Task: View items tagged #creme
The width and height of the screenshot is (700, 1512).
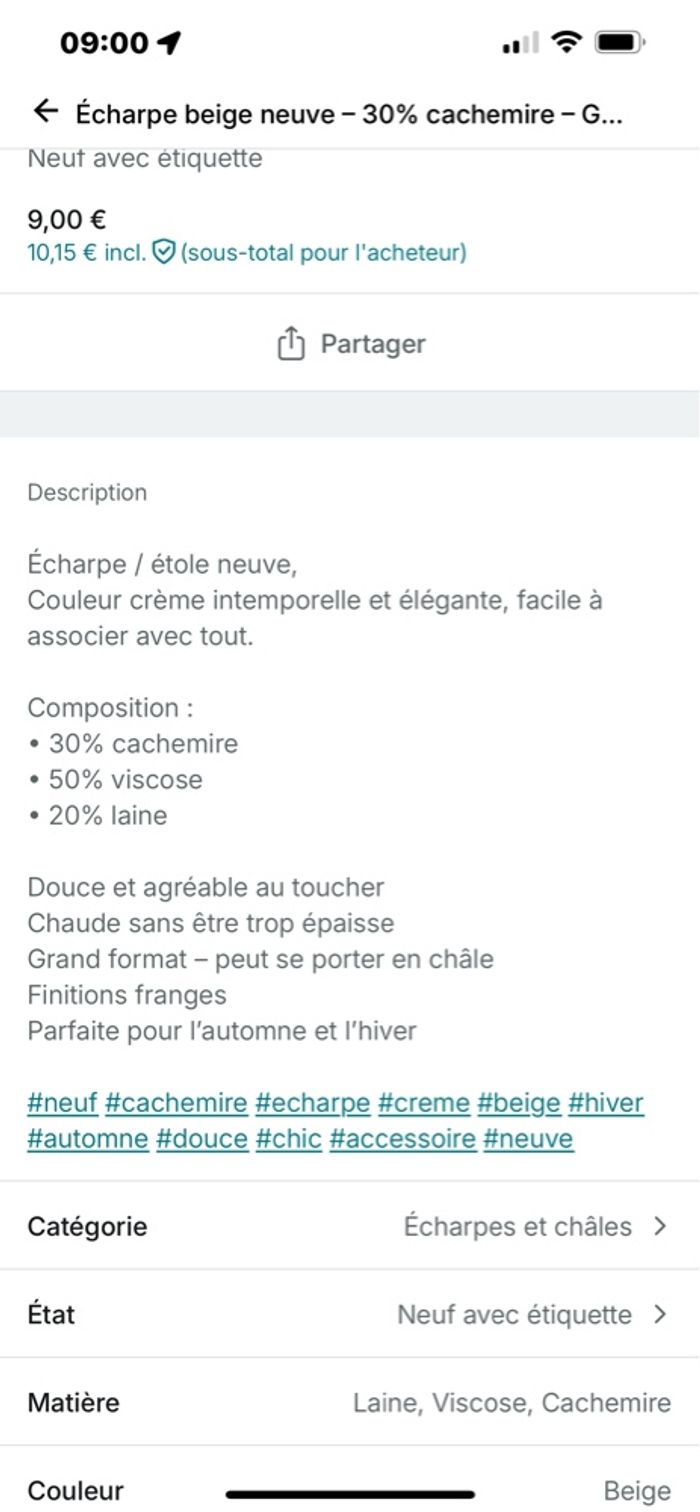Action: coord(423,1103)
